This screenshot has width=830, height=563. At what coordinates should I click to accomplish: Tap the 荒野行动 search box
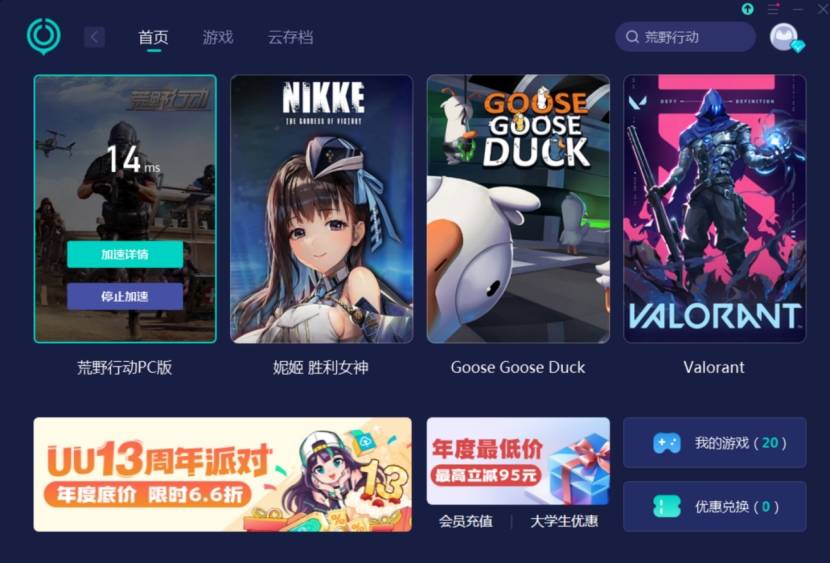(685, 37)
